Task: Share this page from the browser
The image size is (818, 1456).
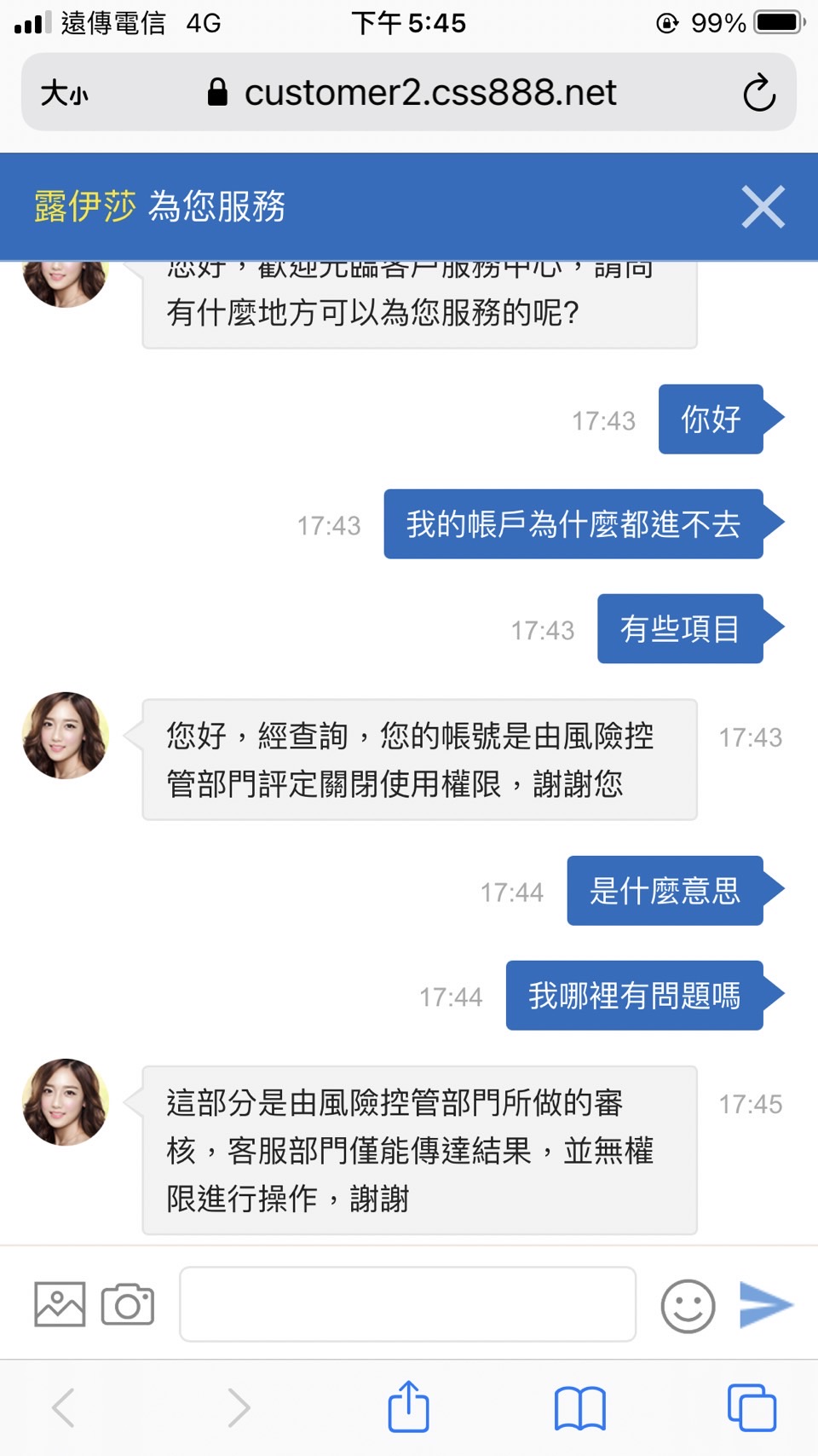Action: tap(408, 1407)
